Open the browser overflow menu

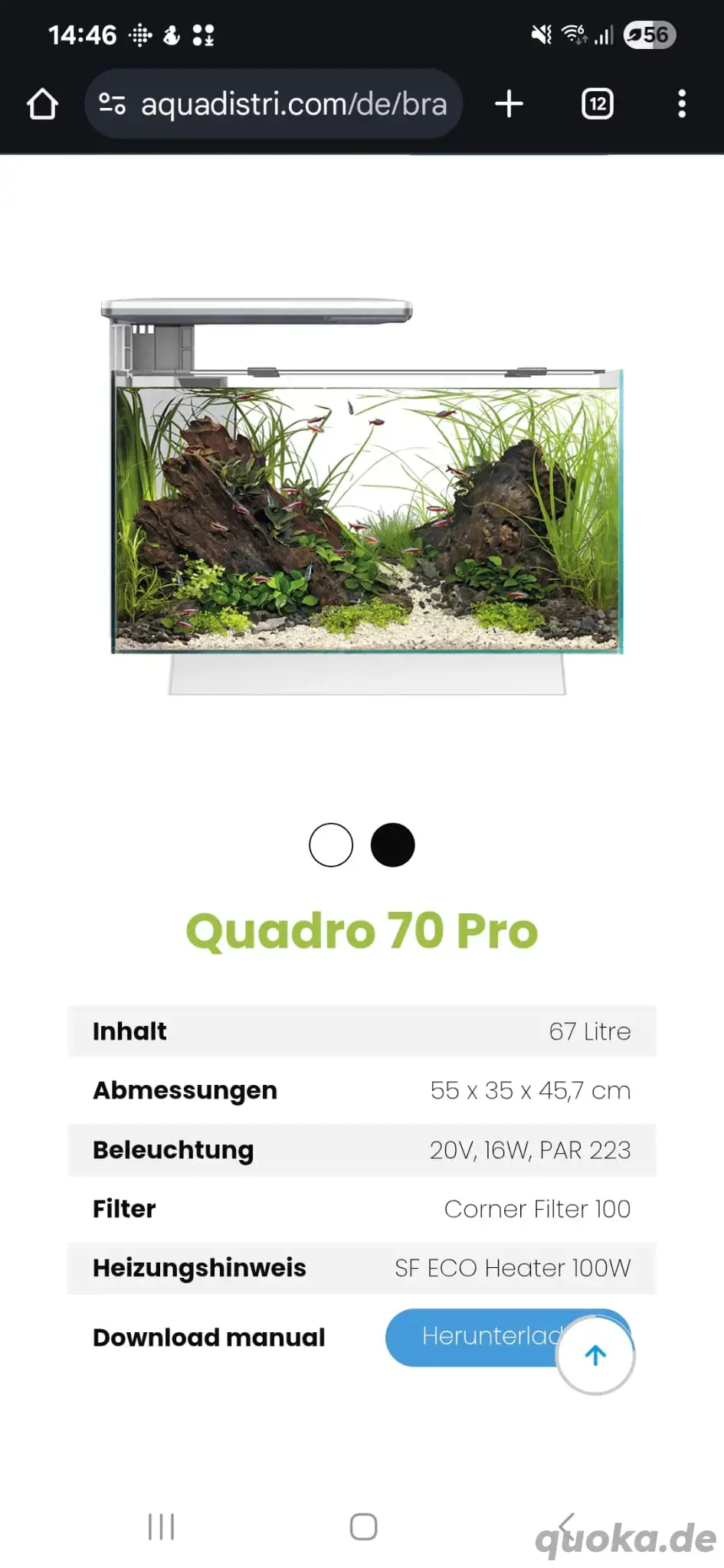[x=681, y=104]
